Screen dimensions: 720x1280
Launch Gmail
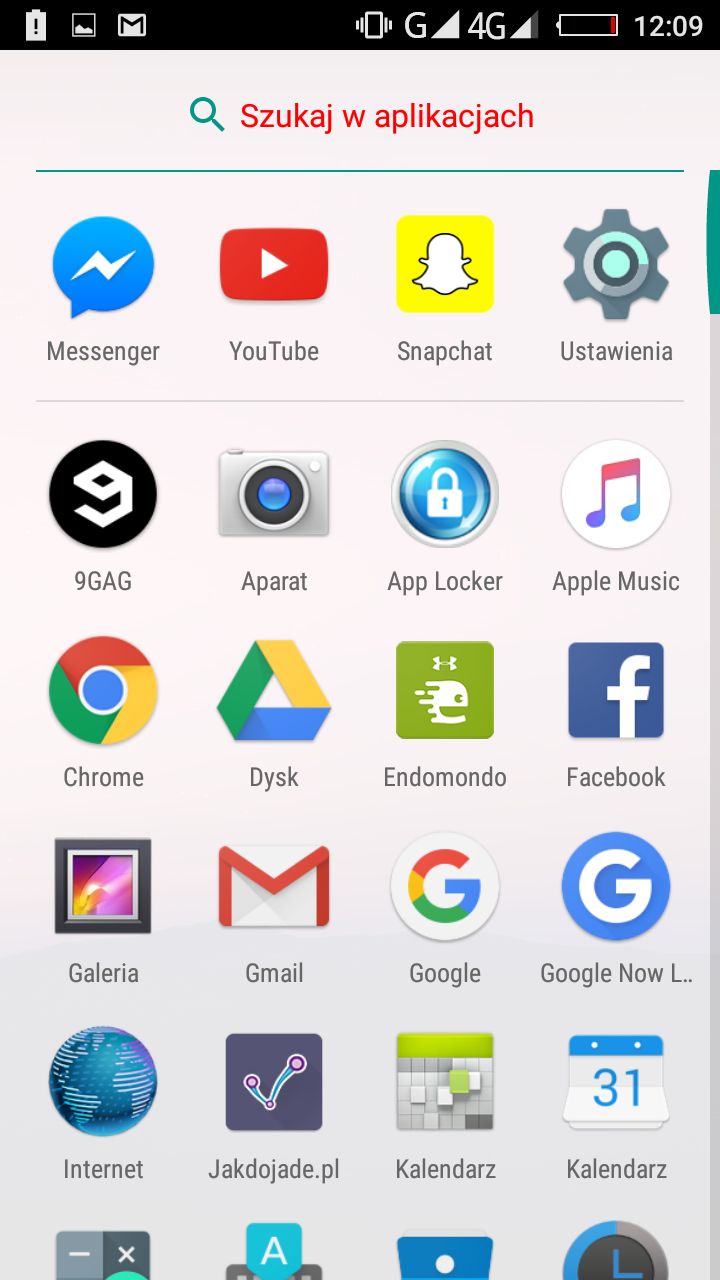274,887
